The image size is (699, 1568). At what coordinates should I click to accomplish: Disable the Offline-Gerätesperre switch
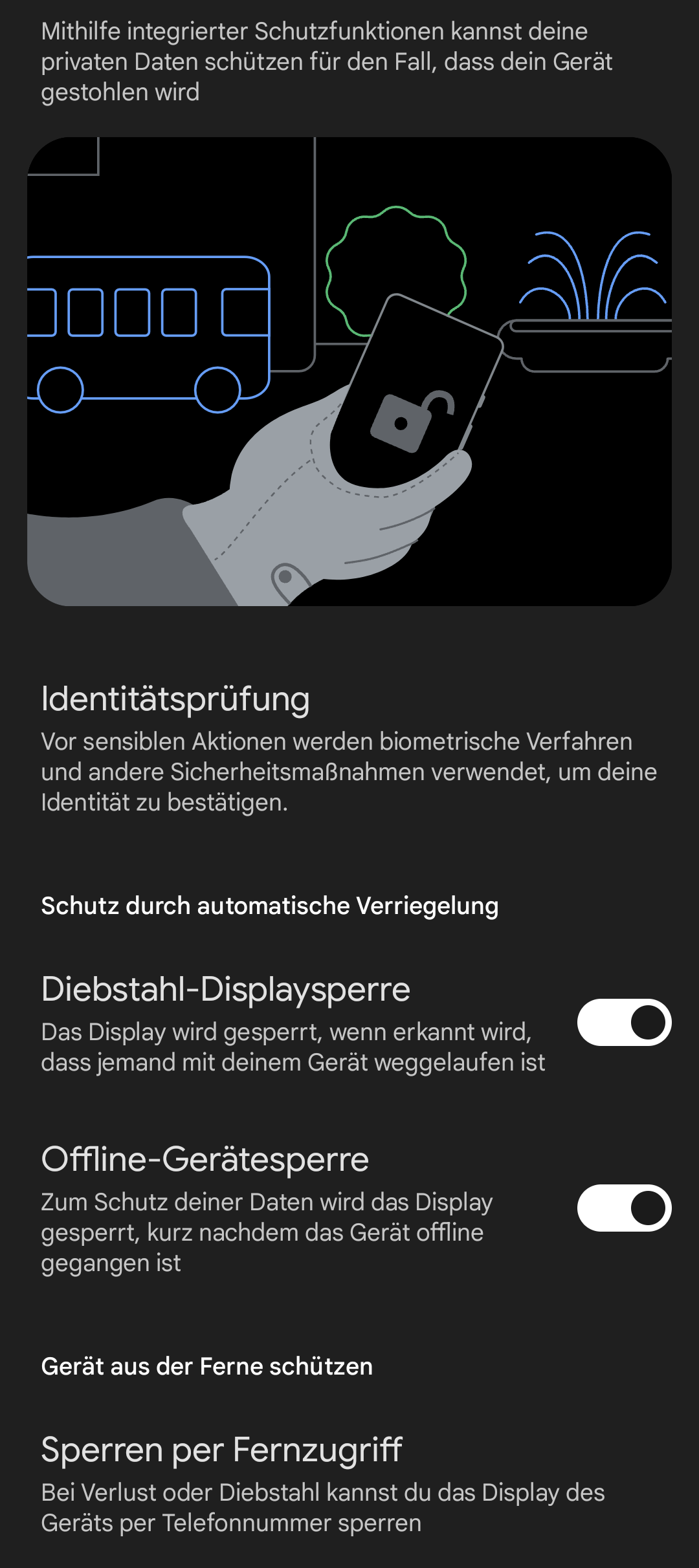click(x=624, y=1208)
